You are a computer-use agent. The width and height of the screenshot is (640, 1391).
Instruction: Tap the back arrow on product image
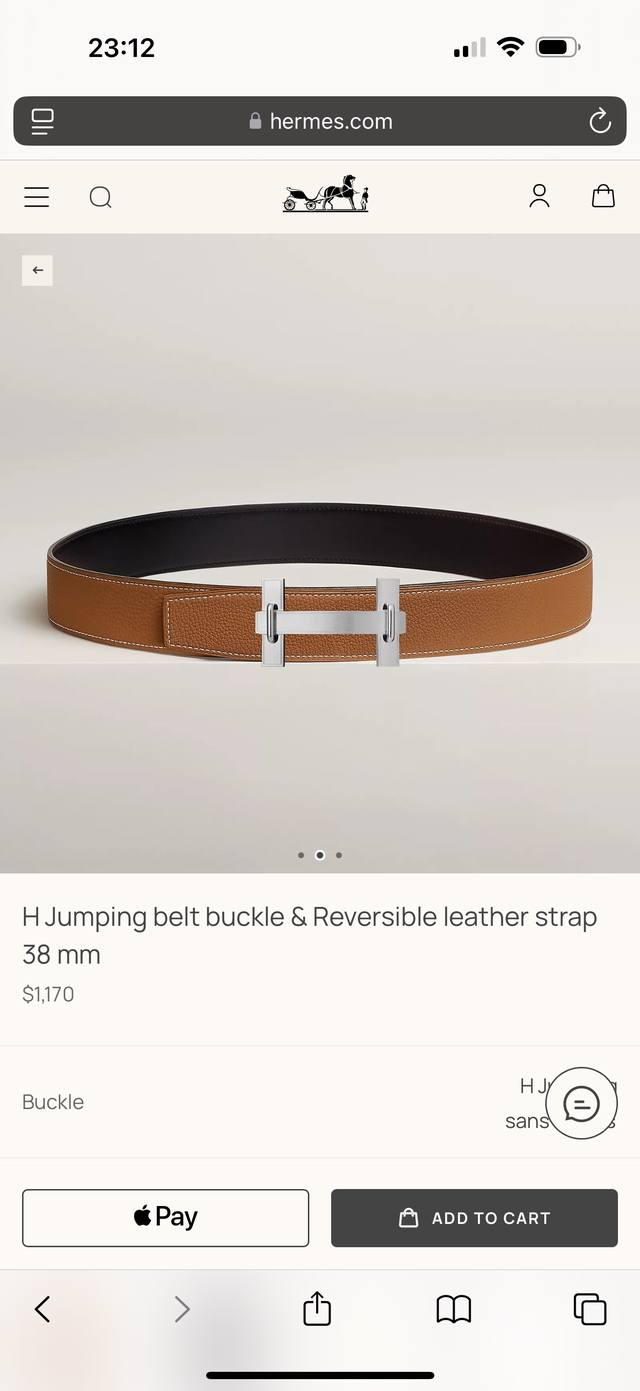pos(37,270)
